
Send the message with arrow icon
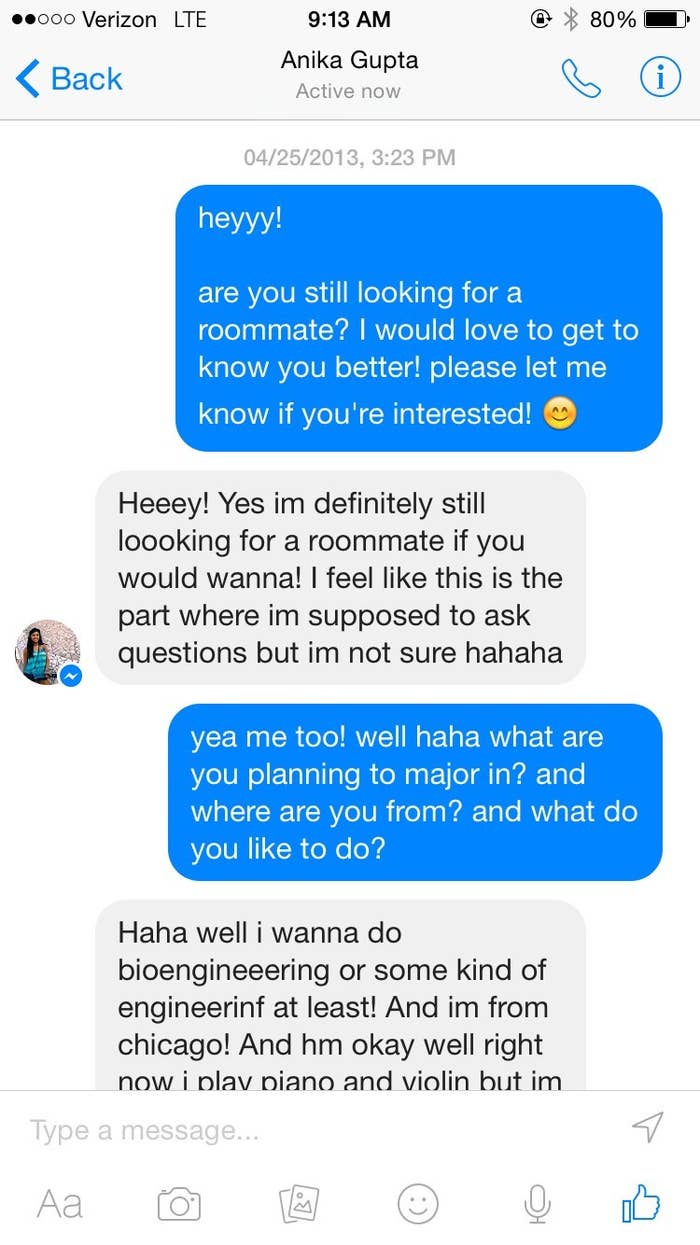[x=648, y=1127]
